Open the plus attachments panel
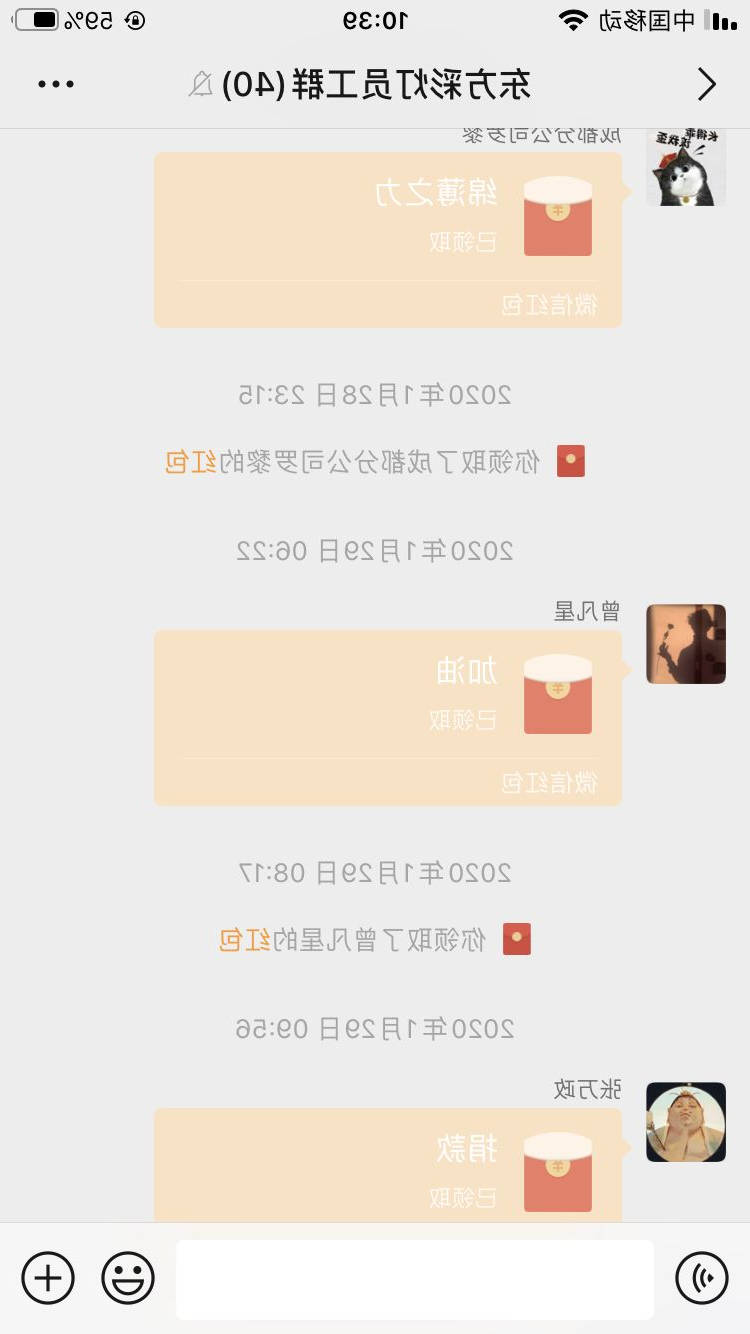The height and width of the screenshot is (1334, 750). tap(48, 1279)
